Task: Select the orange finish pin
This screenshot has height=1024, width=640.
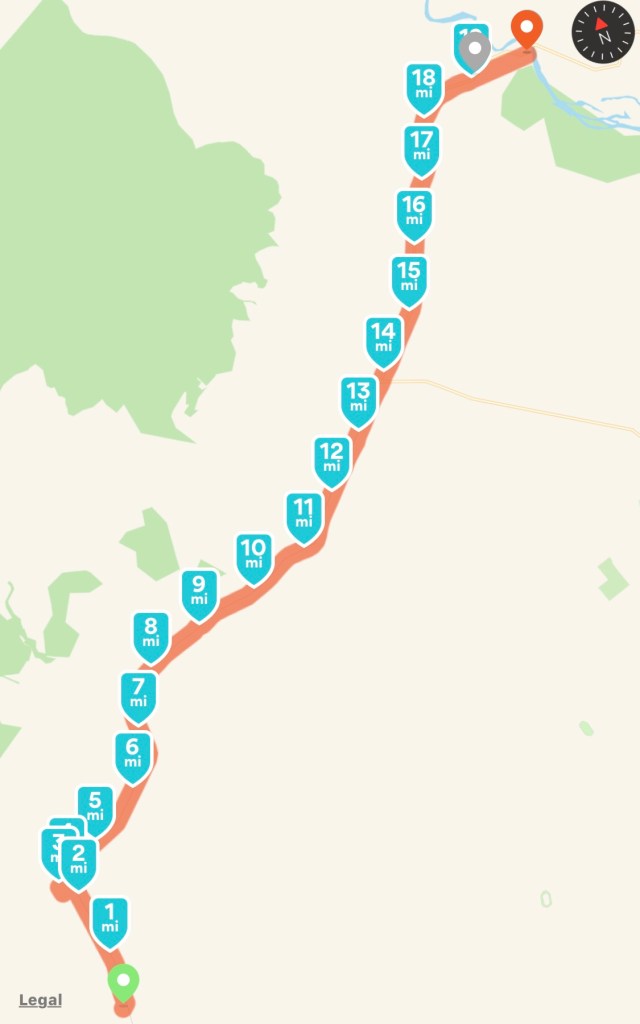Action: pos(526,29)
